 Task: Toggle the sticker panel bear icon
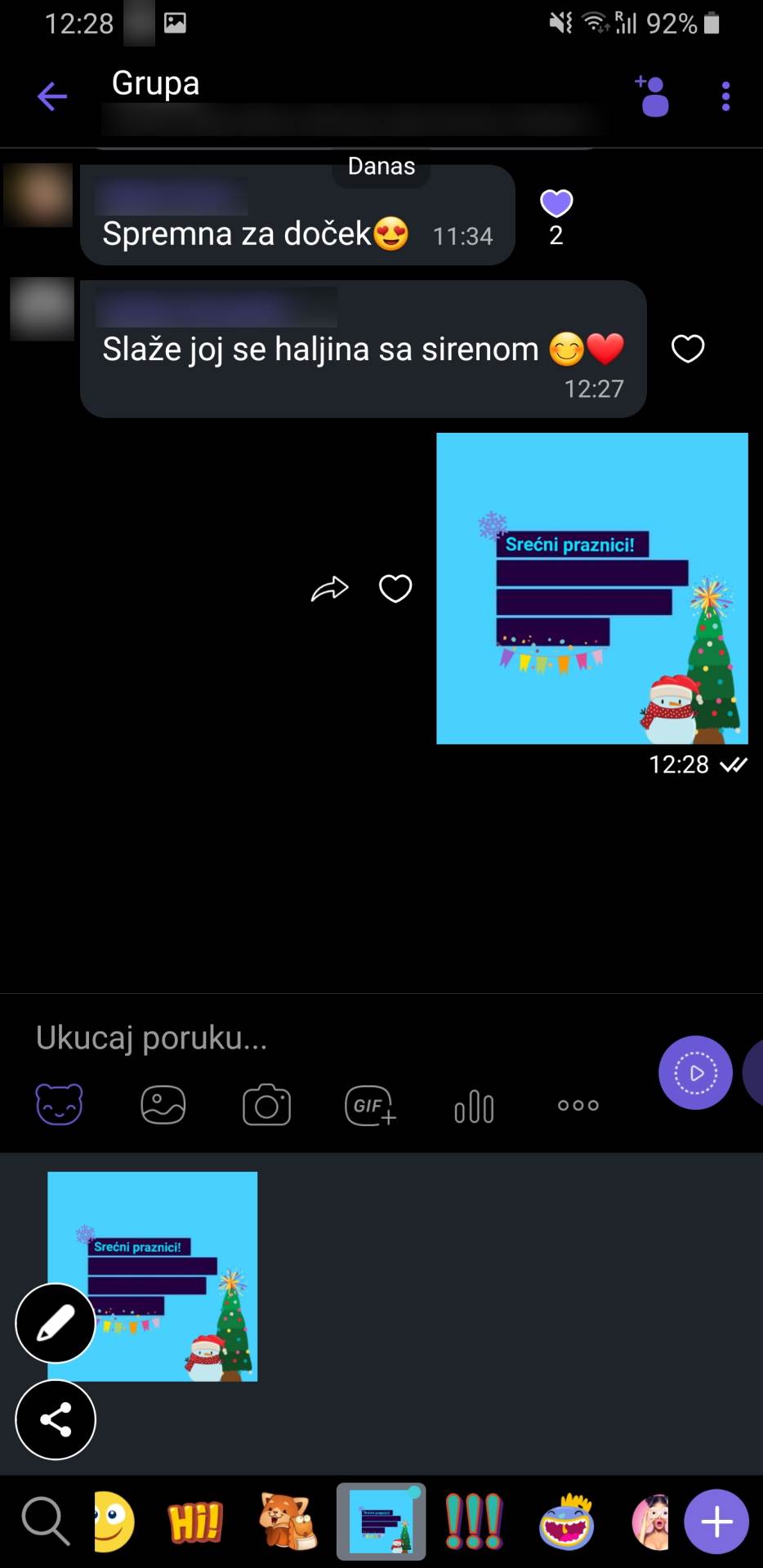coord(60,1106)
